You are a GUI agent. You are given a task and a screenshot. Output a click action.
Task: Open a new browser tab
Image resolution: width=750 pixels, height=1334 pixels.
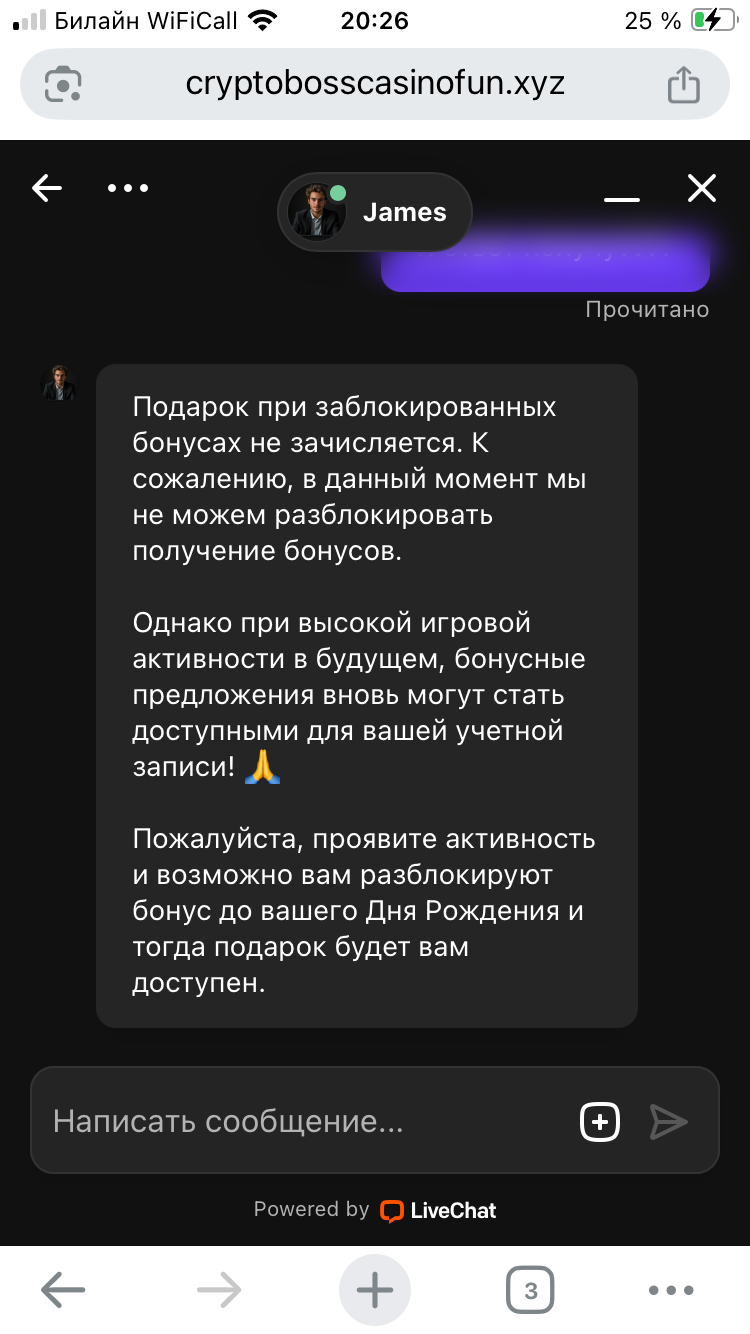pos(375,1290)
